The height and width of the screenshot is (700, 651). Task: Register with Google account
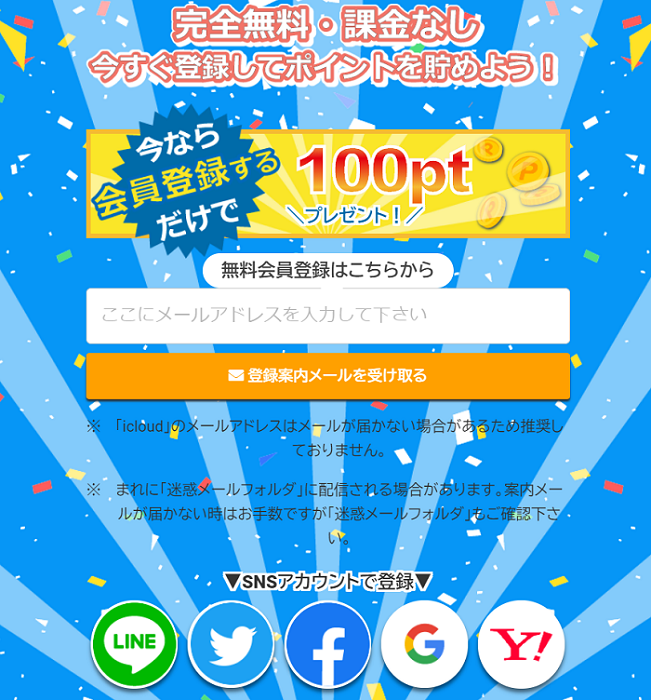(x=424, y=644)
